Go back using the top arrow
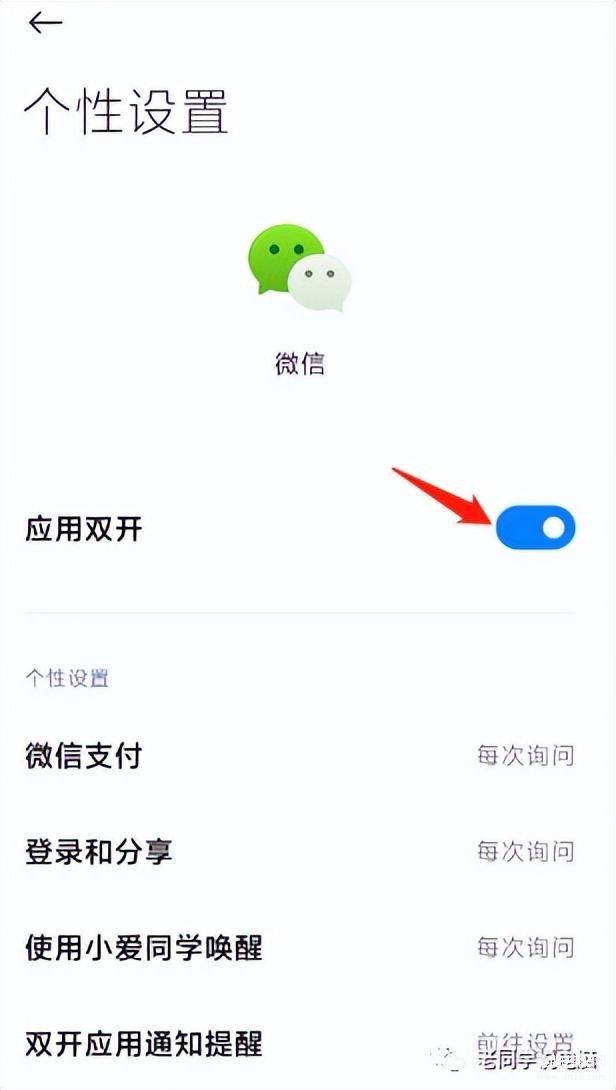616x1090 pixels. click(x=45, y=24)
